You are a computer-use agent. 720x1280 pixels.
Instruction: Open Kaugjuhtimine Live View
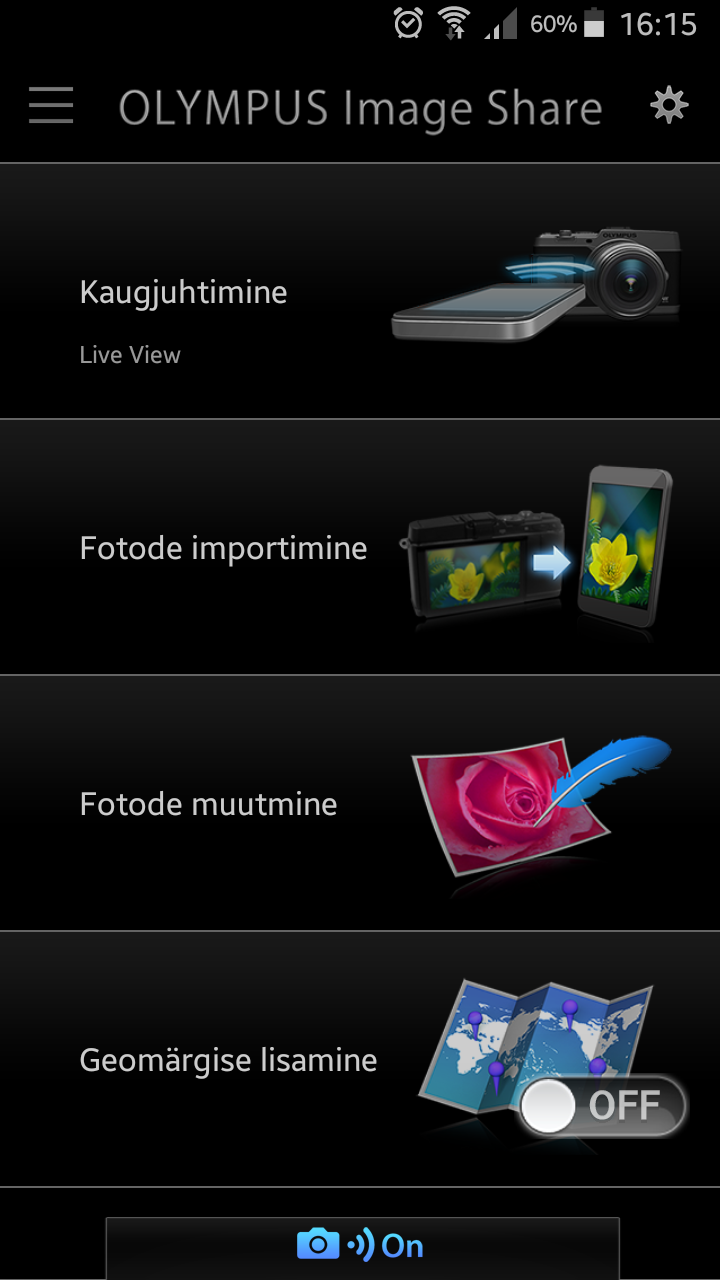(x=360, y=291)
